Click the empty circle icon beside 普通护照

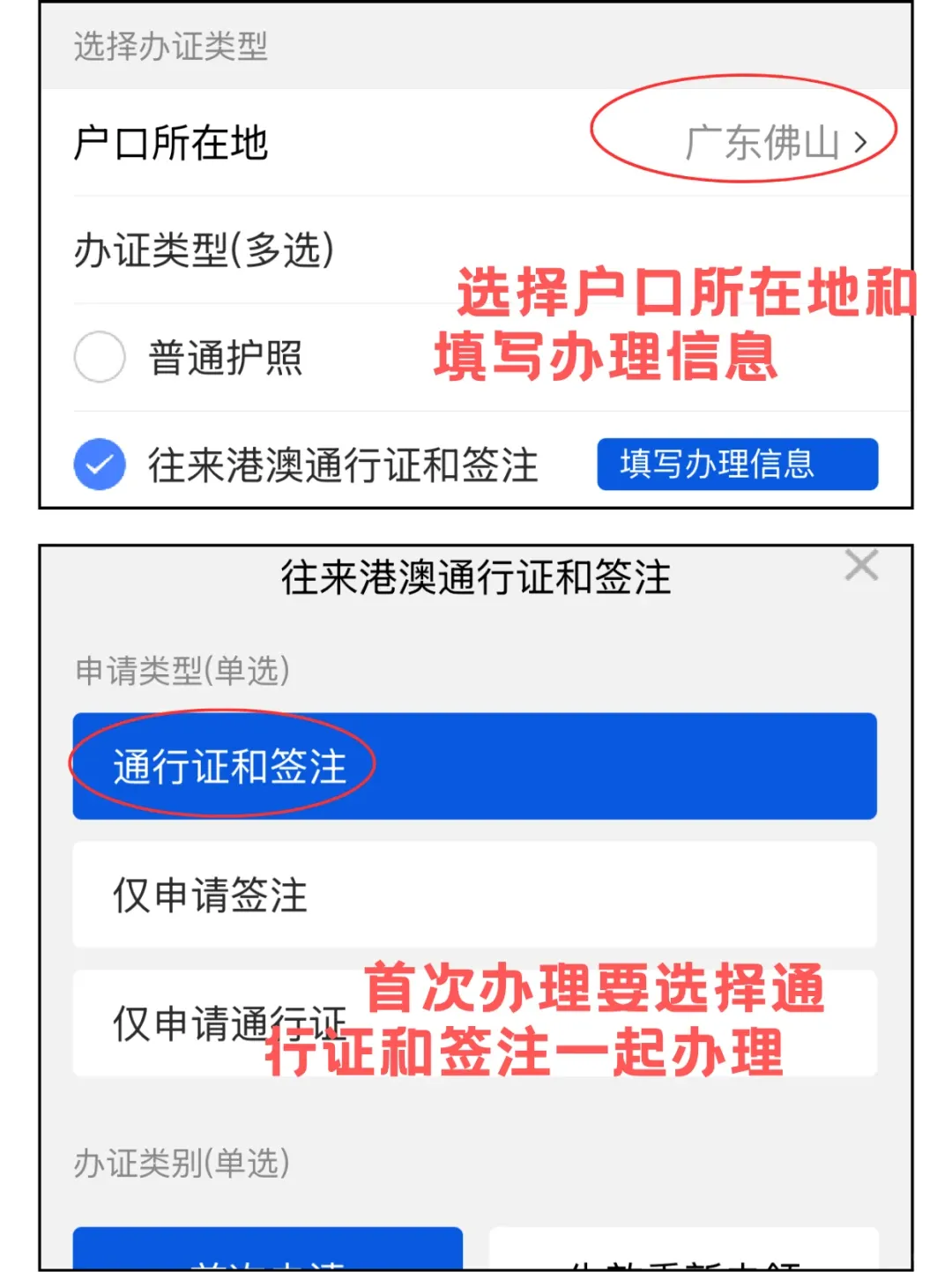click(99, 357)
